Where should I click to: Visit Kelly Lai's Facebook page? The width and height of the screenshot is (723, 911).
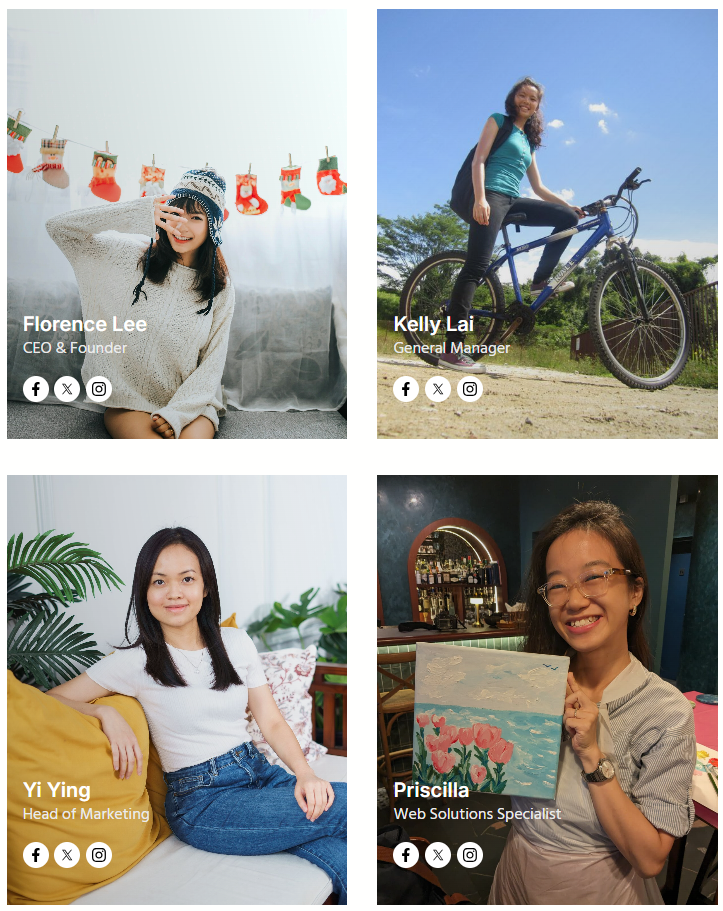pyautogui.click(x=406, y=389)
